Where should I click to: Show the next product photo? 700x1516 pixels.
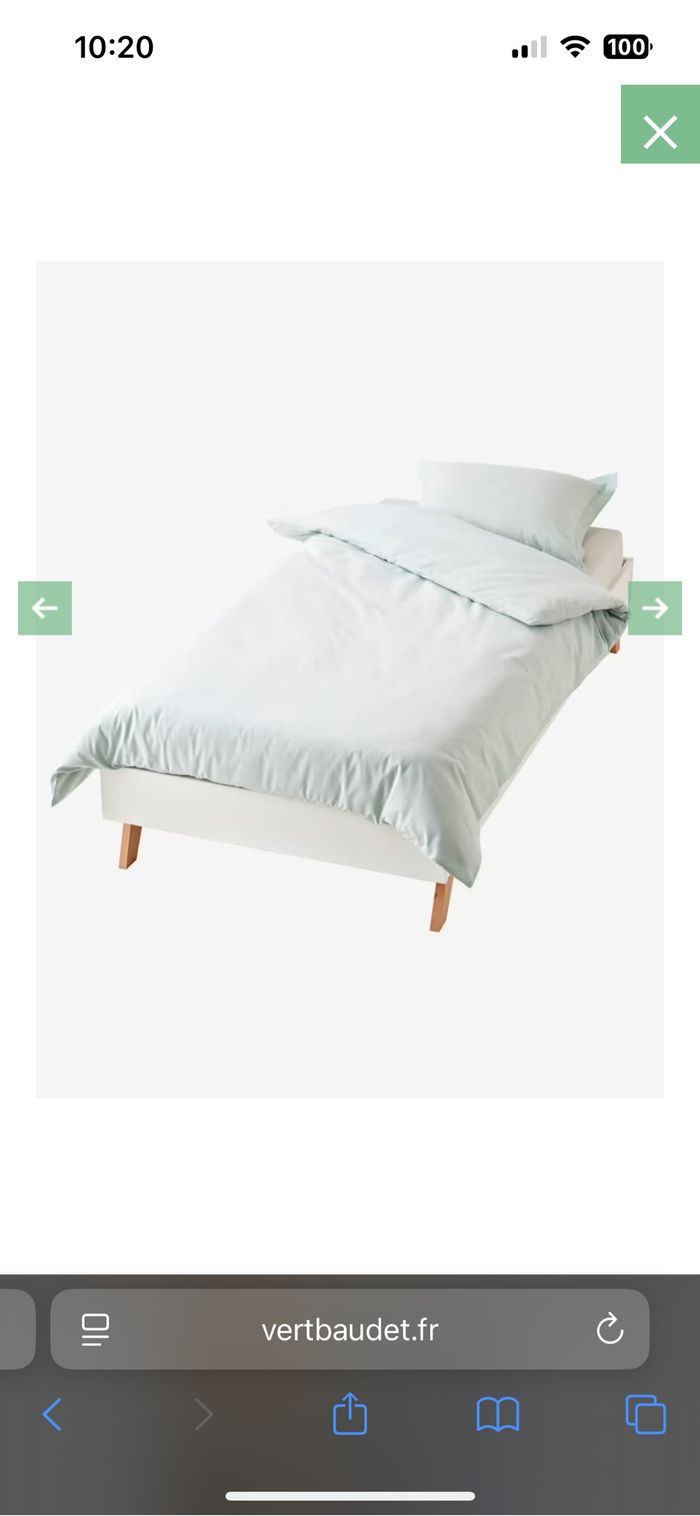tap(655, 608)
